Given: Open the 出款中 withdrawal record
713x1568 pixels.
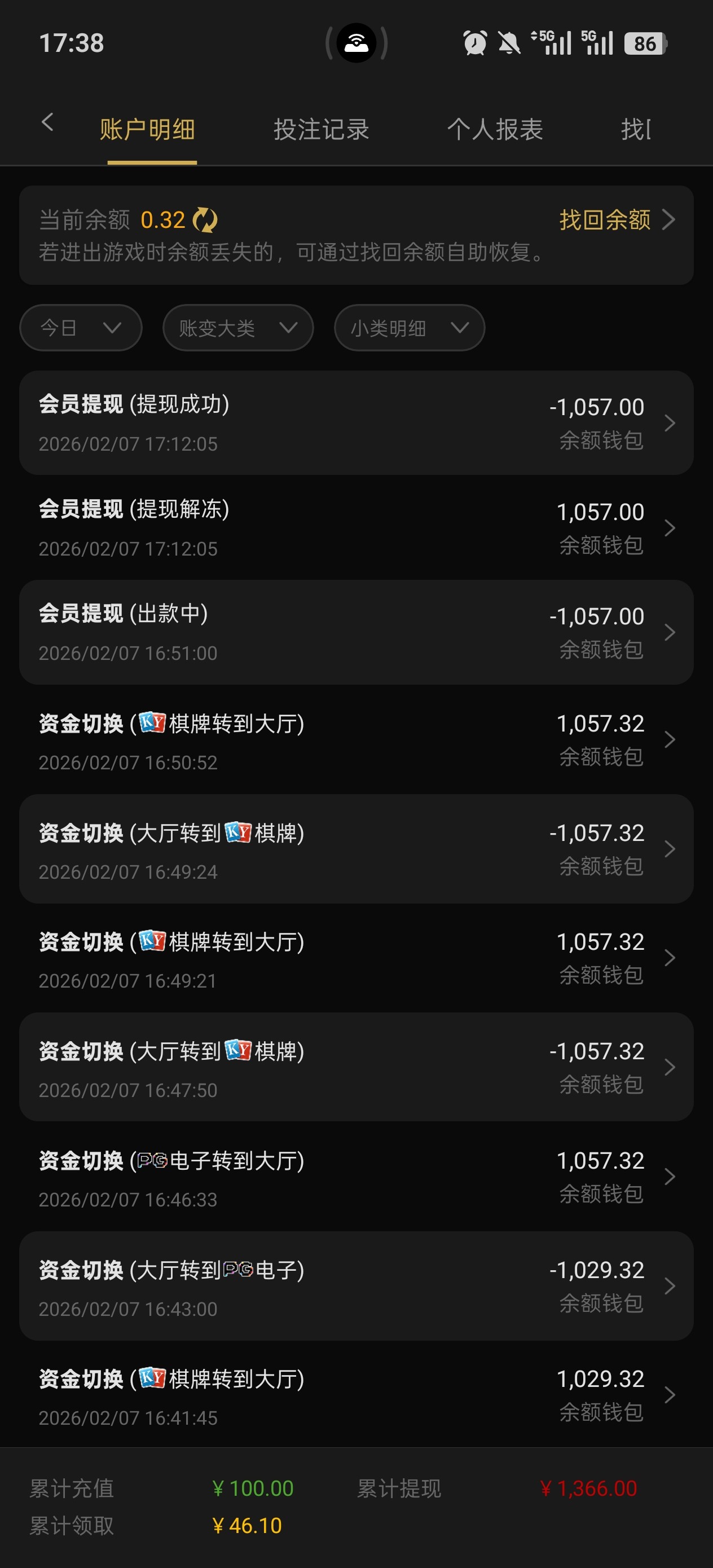Looking at the screenshot, I should pyautogui.click(x=356, y=632).
